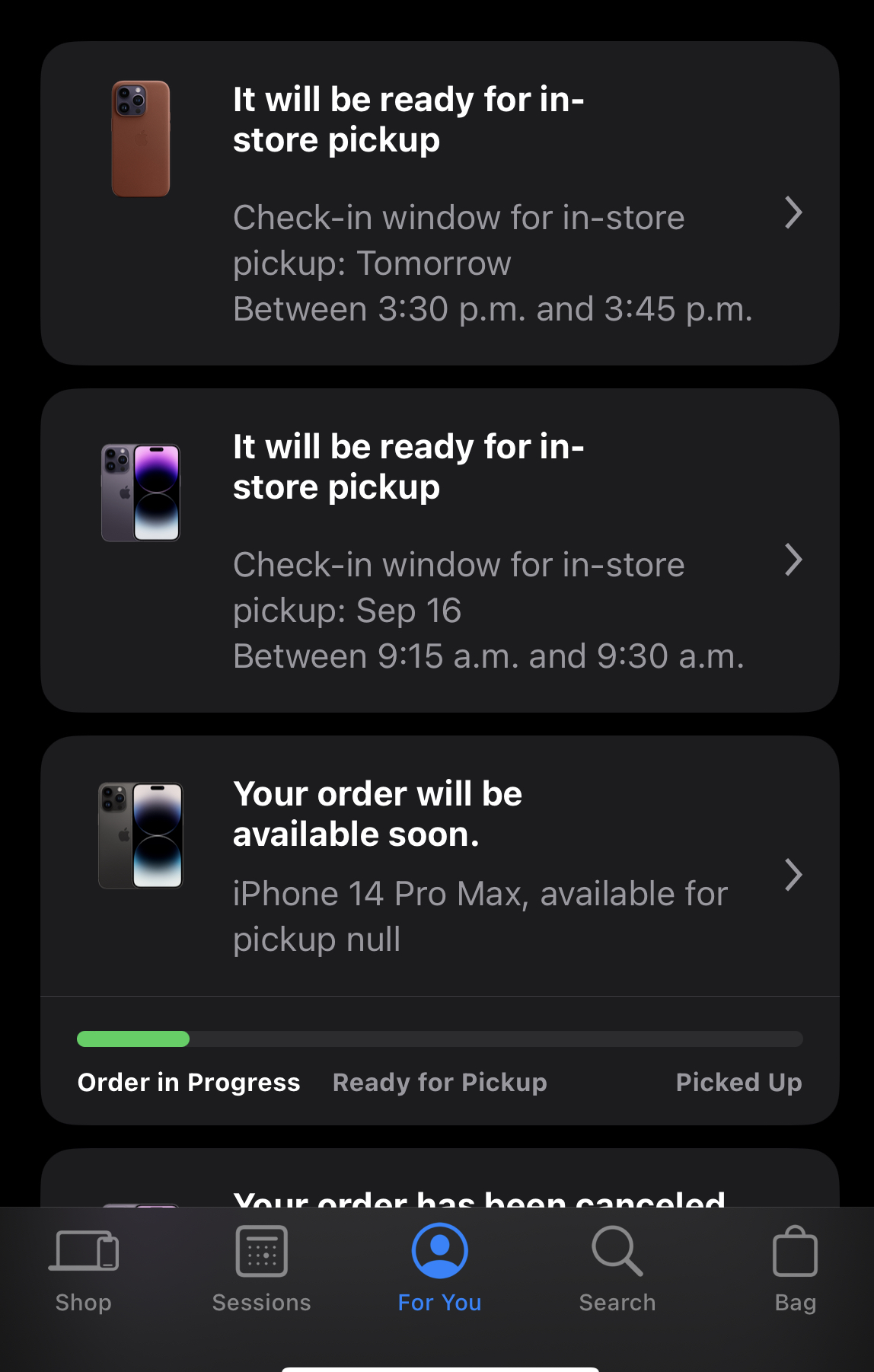View the shopping Bag tab
Screen dimensions: 874x1372
point(795,1269)
